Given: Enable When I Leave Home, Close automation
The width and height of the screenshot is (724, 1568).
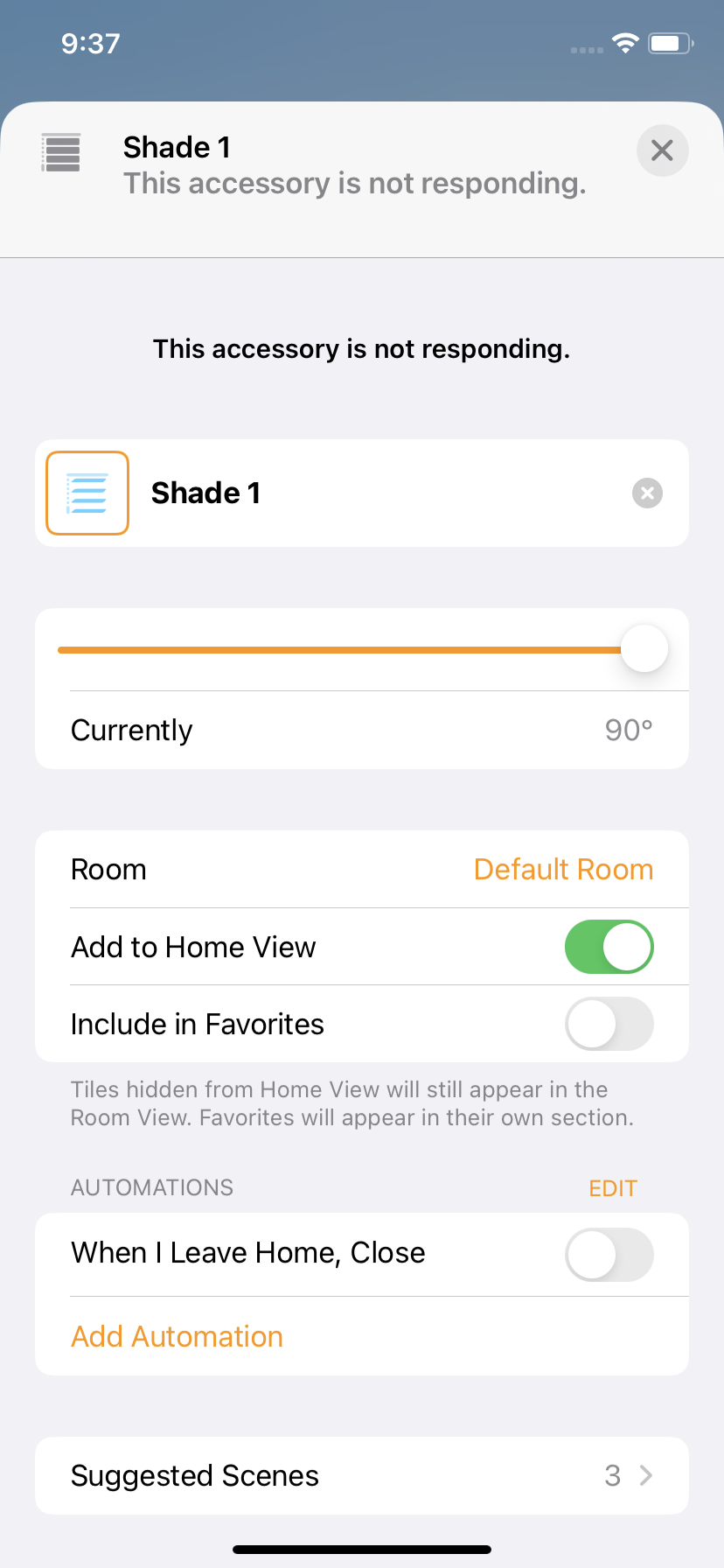Looking at the screenshot, I should (609, 1254).
